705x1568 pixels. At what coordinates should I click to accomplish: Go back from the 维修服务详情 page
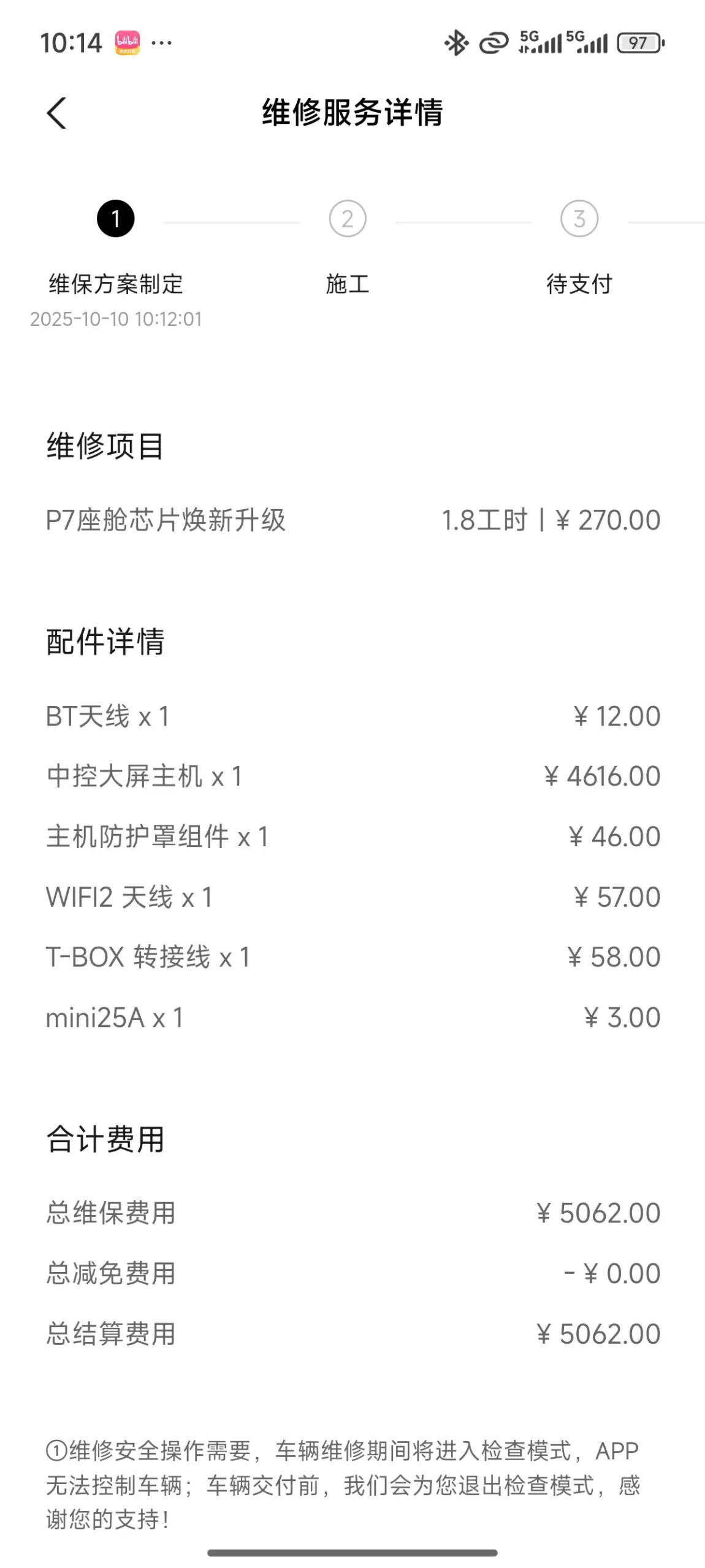56,113
